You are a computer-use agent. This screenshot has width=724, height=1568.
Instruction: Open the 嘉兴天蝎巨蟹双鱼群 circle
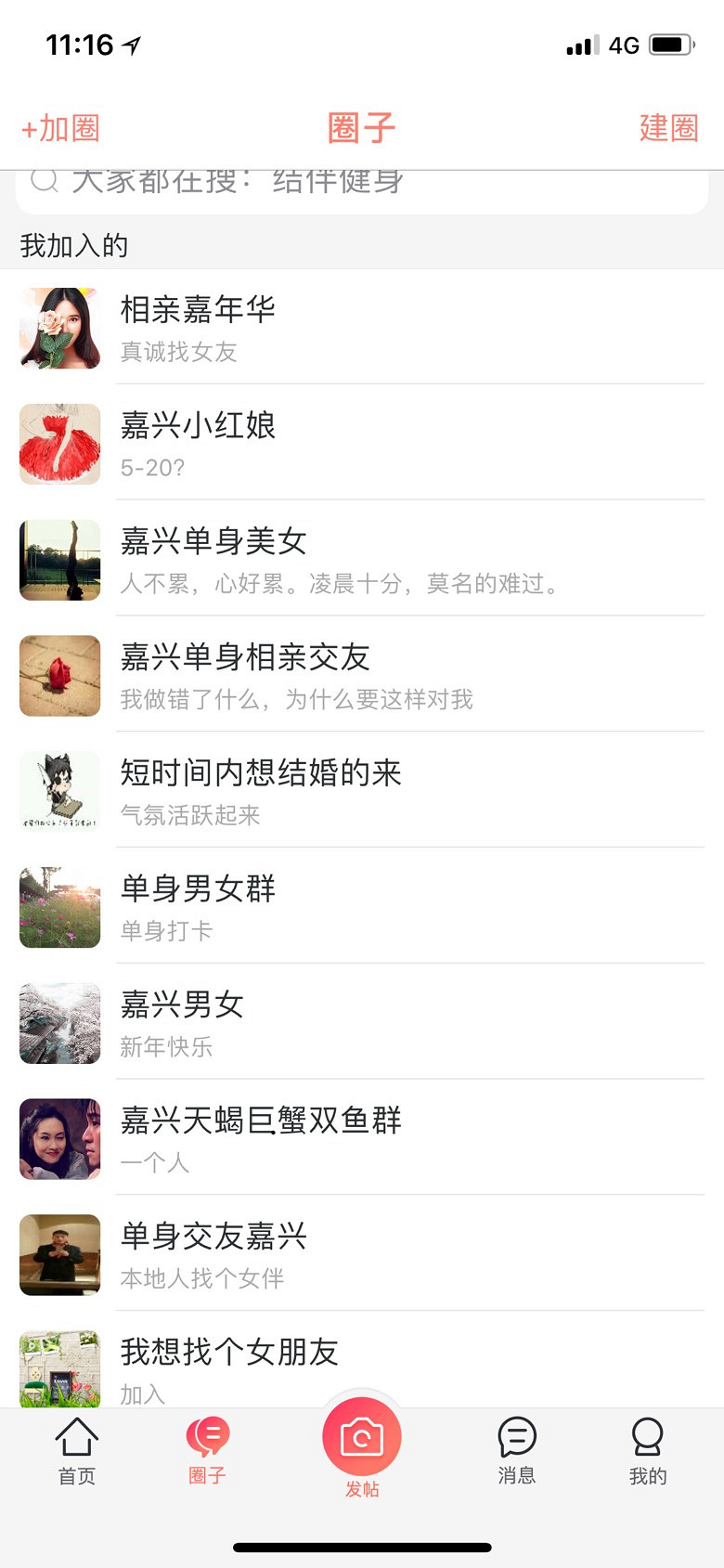click(362, 1139)
